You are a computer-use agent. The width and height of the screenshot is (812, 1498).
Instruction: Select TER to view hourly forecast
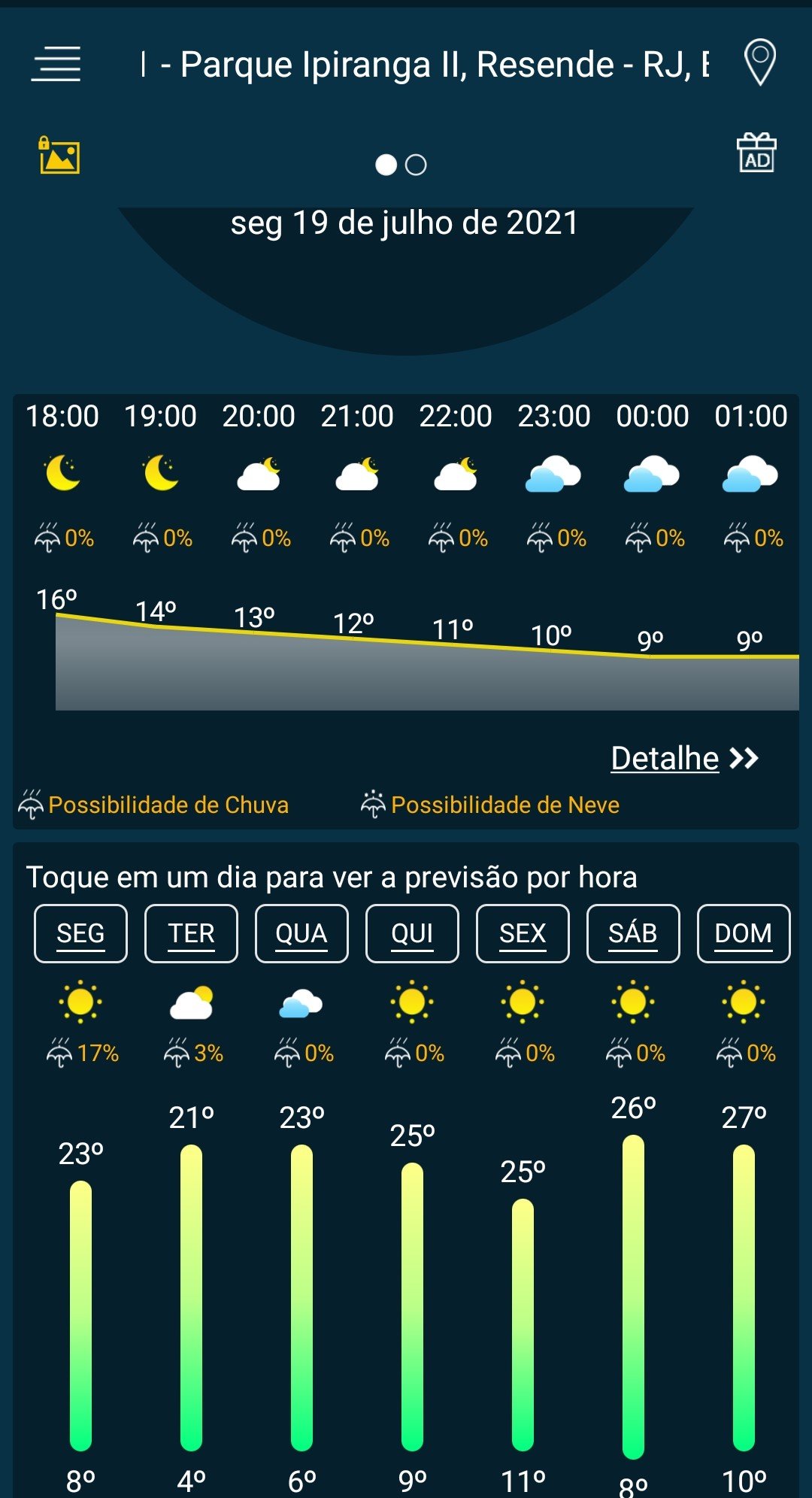point(191,933)
